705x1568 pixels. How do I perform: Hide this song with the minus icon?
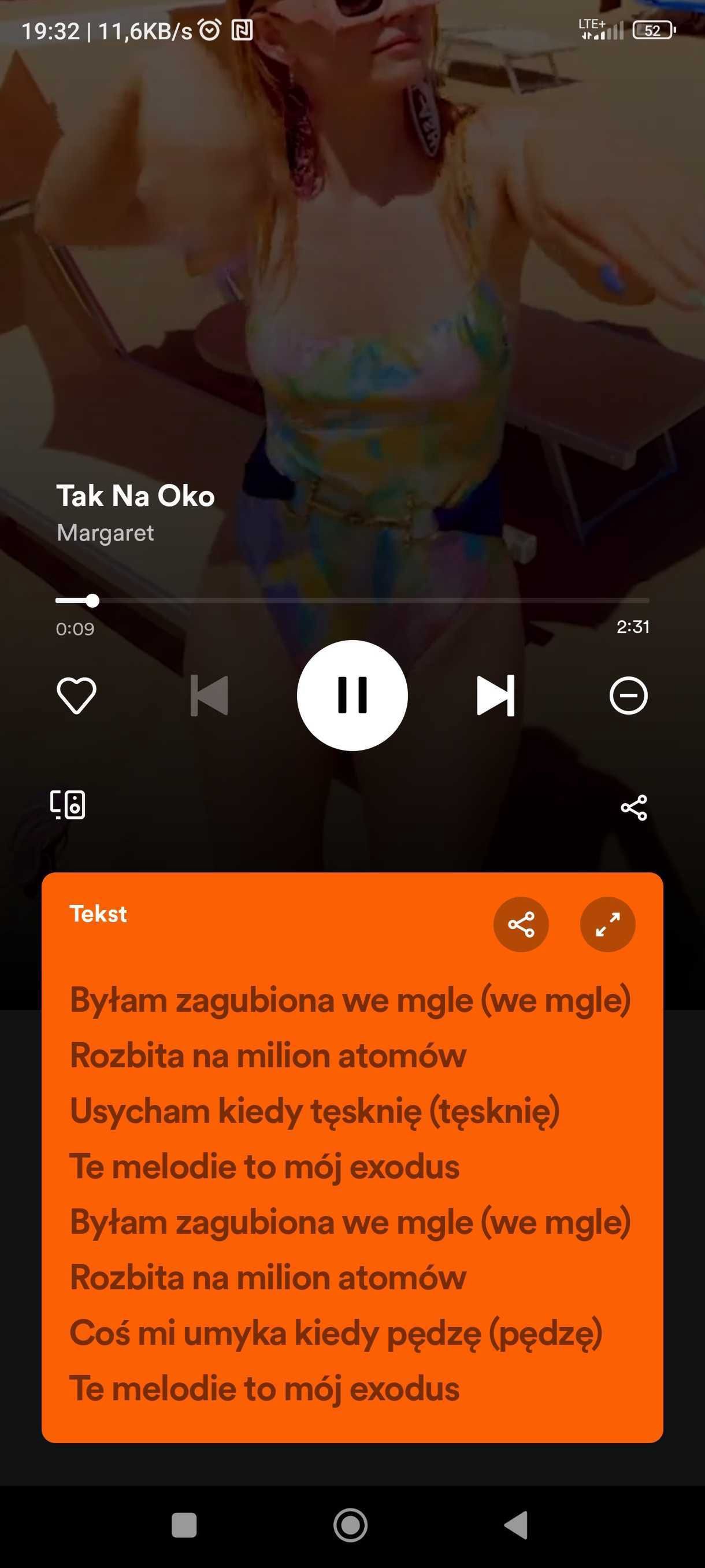coord(628,695)
